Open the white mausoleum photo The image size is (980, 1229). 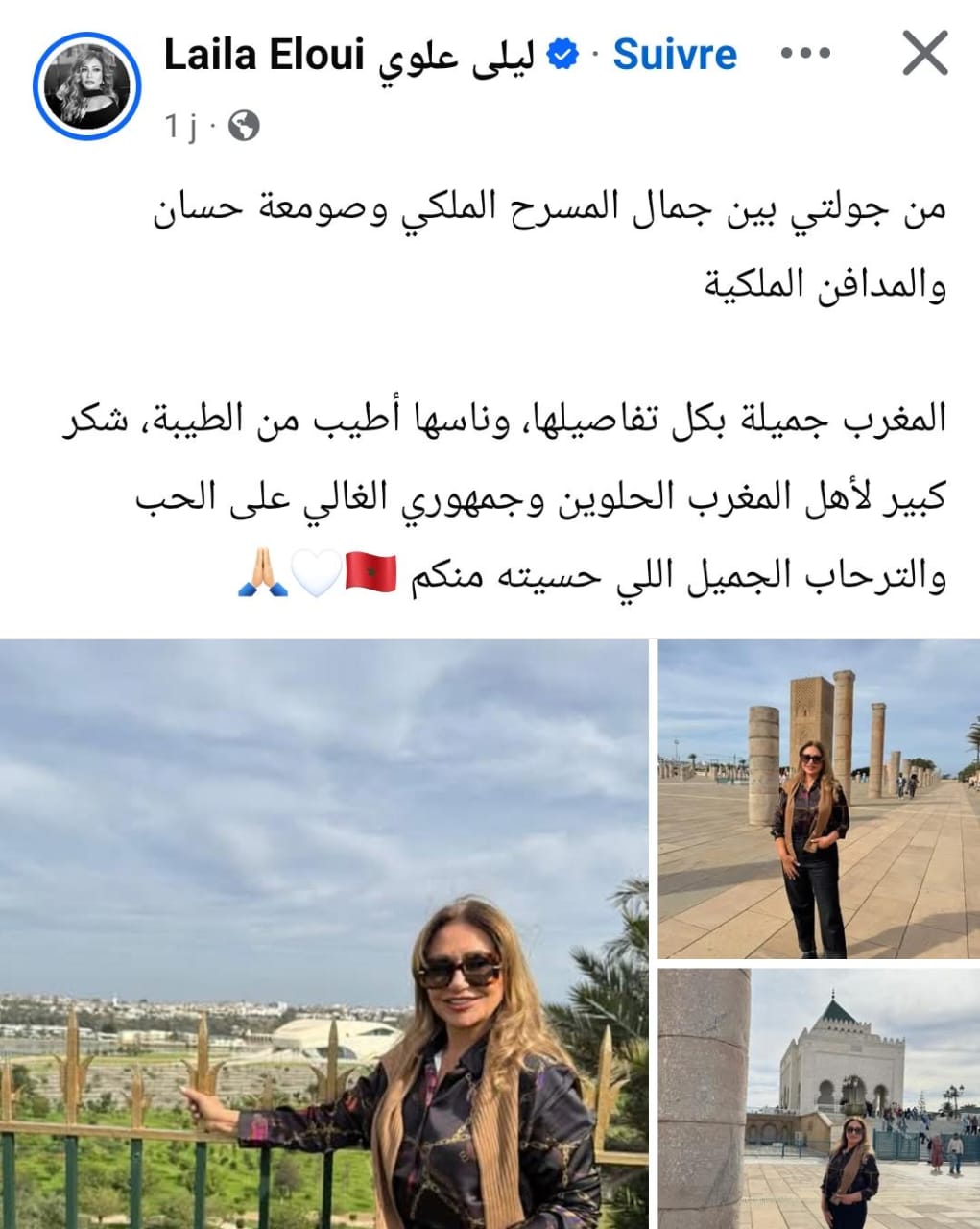coord(818,1098)
